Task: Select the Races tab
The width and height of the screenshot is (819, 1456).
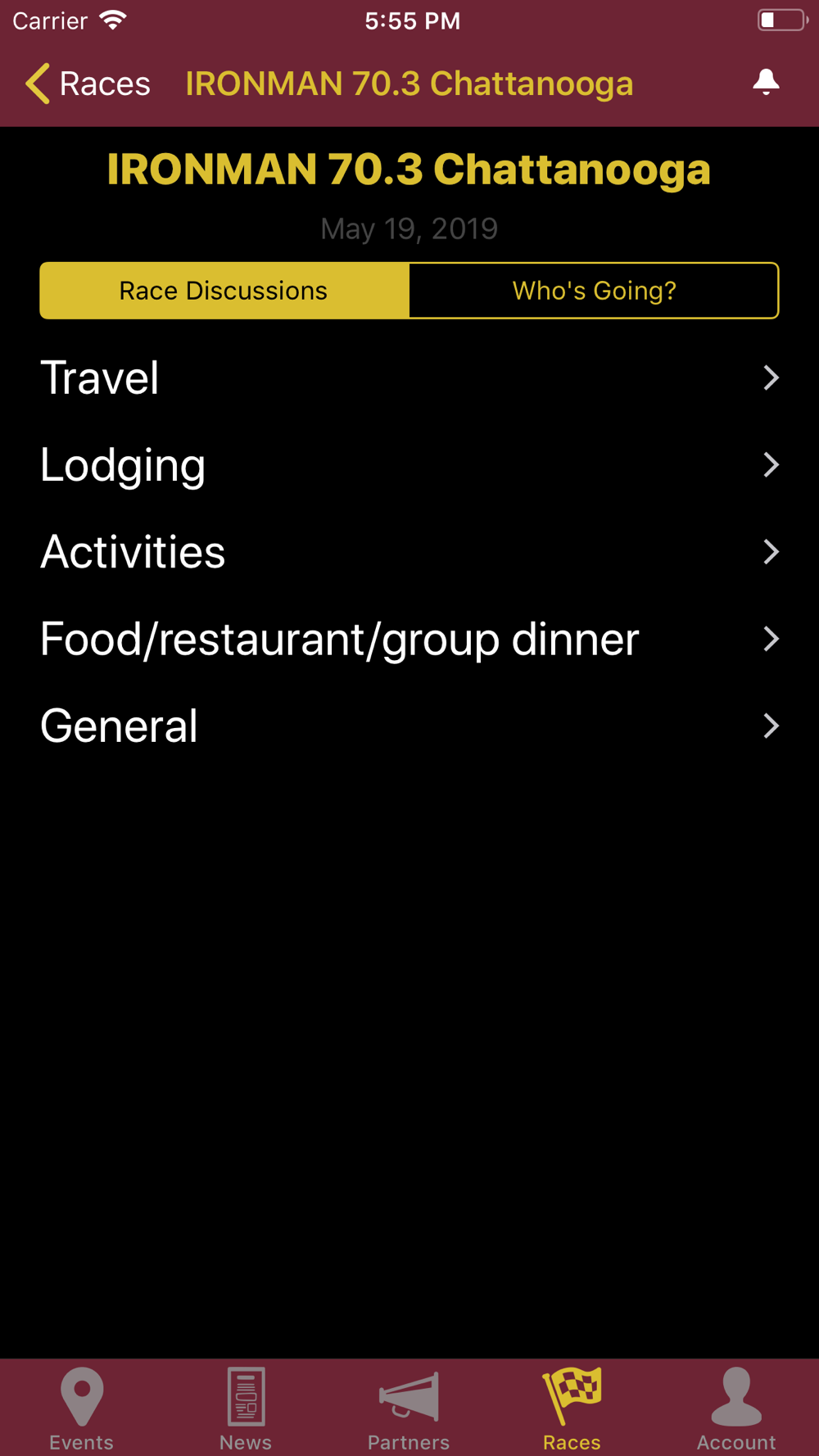Action: coord(572,1409)
